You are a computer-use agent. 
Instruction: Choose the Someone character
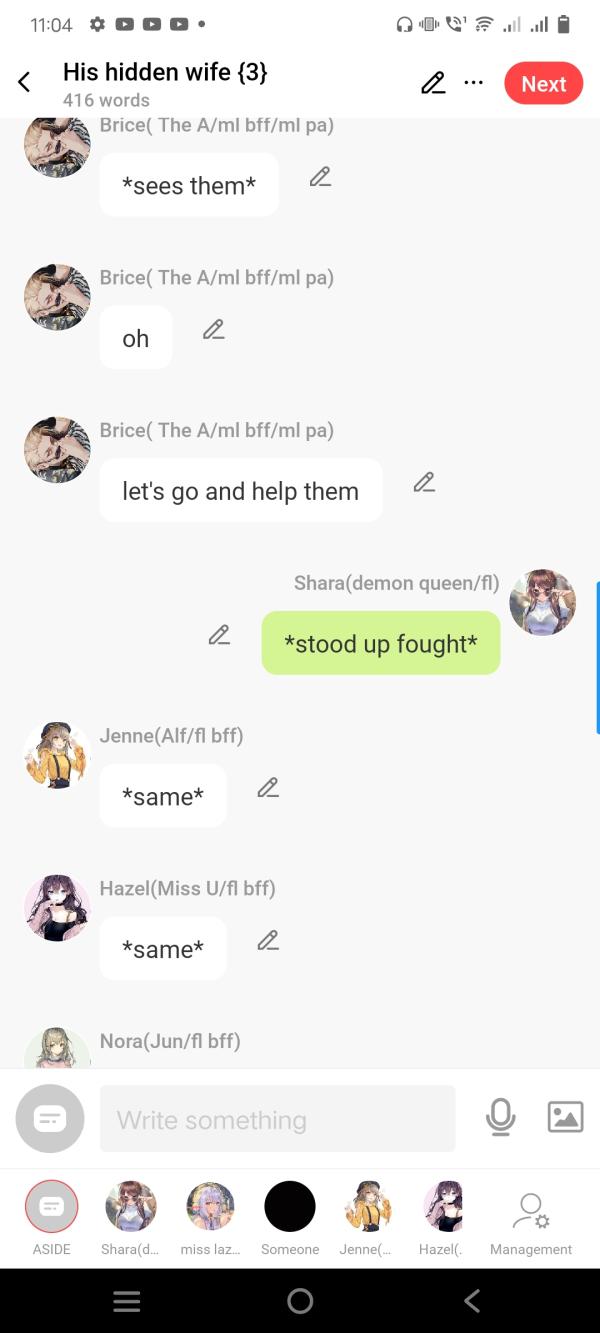[x=290, y=1207]
